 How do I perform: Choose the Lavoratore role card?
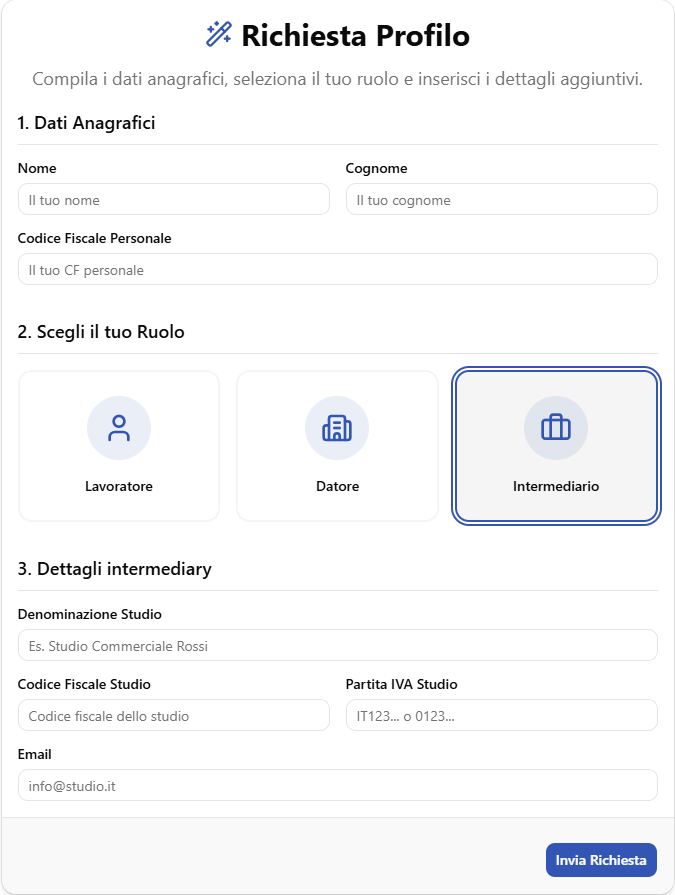(119, 446)
